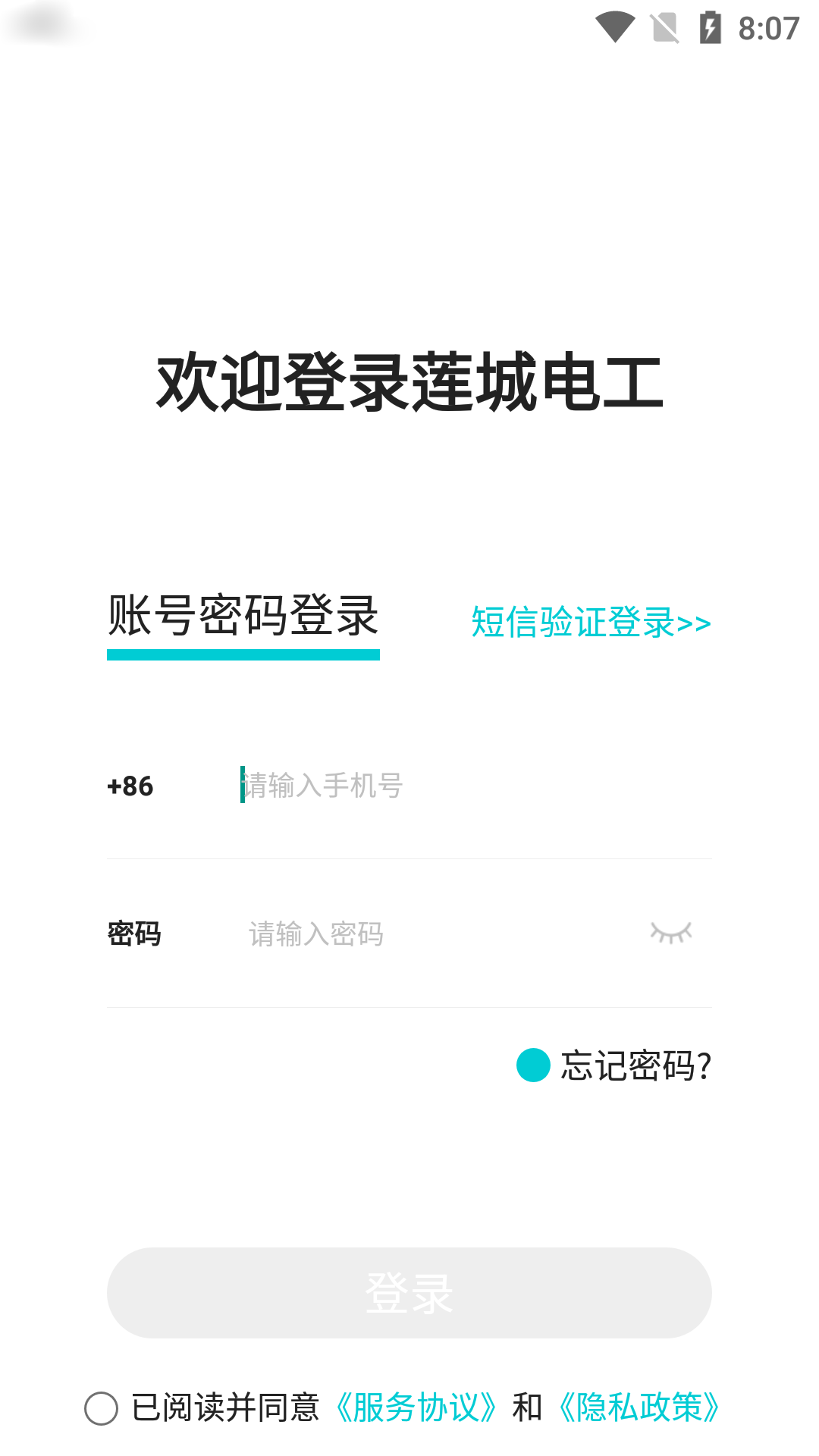This screenshot has width=819, height=1456.
Task: Select the 账号密码登录 tab
Action: (243, 616)
